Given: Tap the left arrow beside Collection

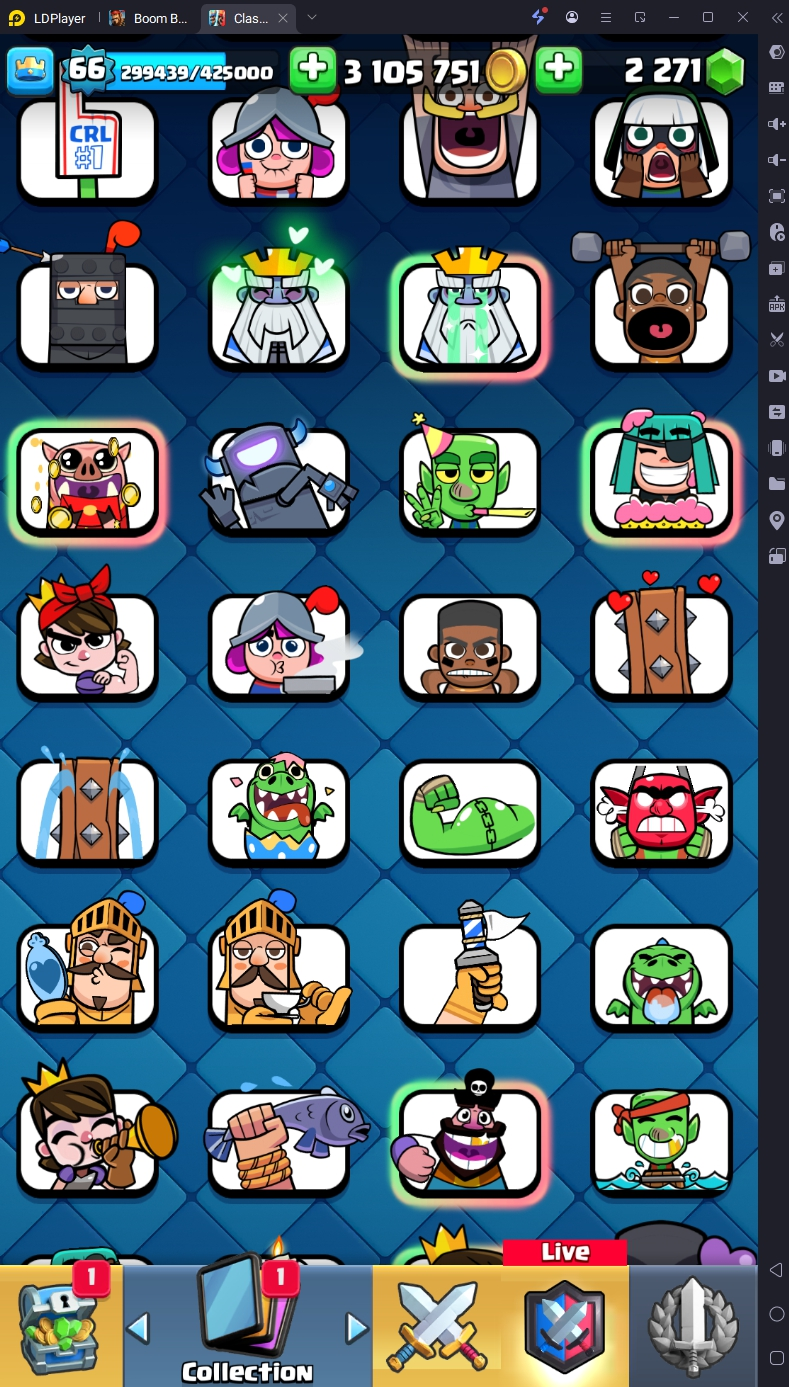Looking at the screenshot, I should (138, 1328).
